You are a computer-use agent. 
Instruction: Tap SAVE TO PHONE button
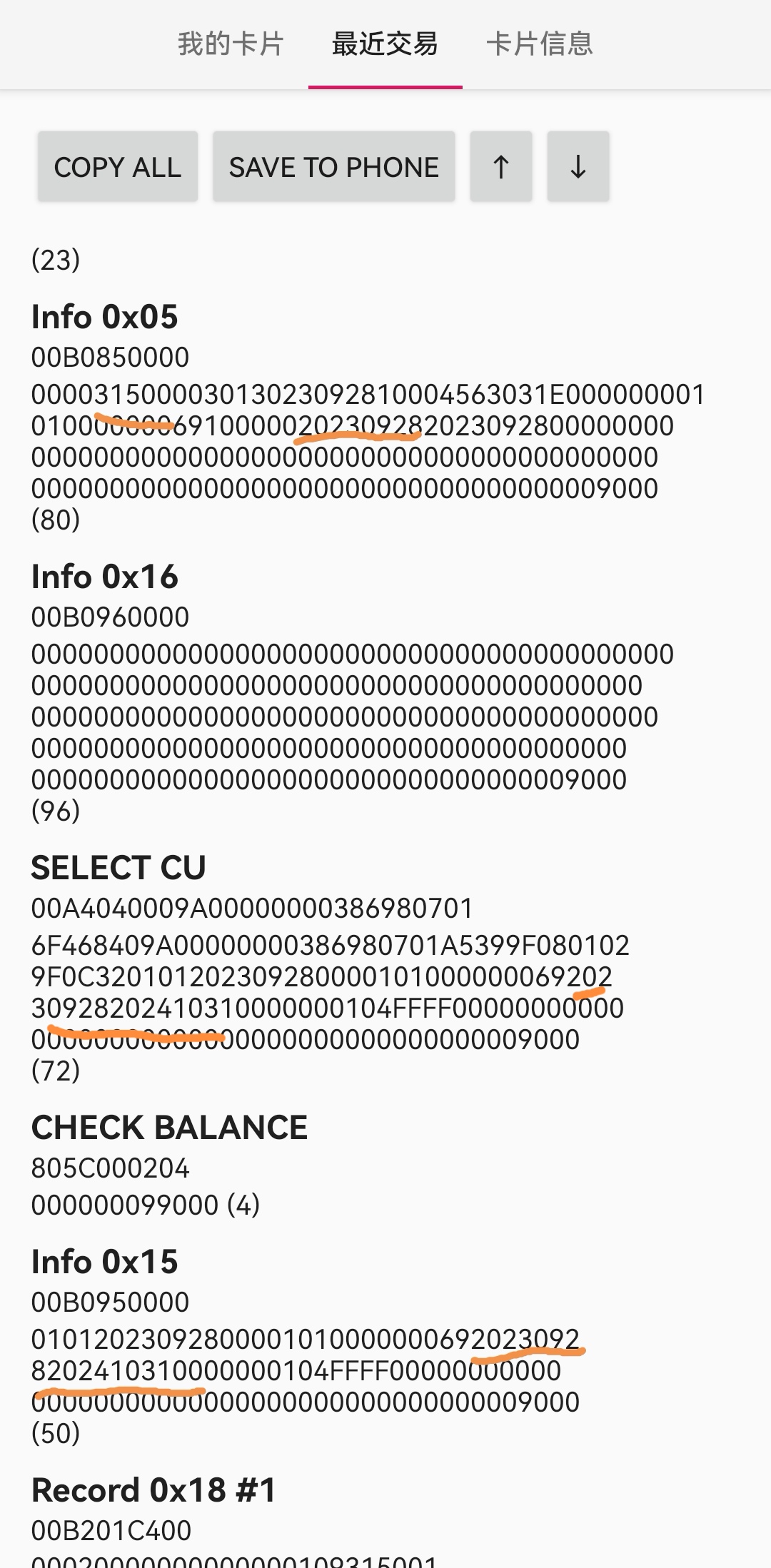(333, 167)
